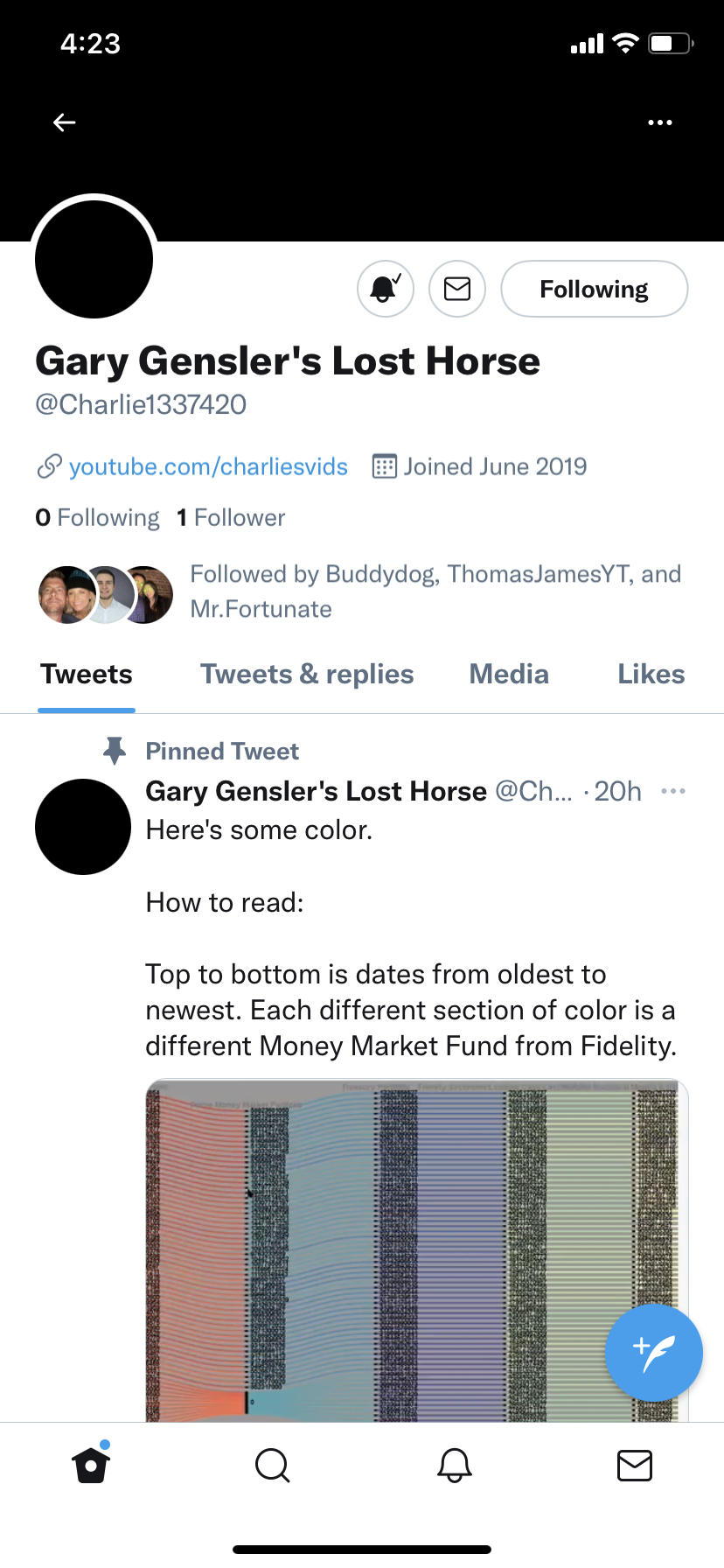The image size is (724, 1568).
Task: Compose a new tweet
Action: (x=653, y=1353)
